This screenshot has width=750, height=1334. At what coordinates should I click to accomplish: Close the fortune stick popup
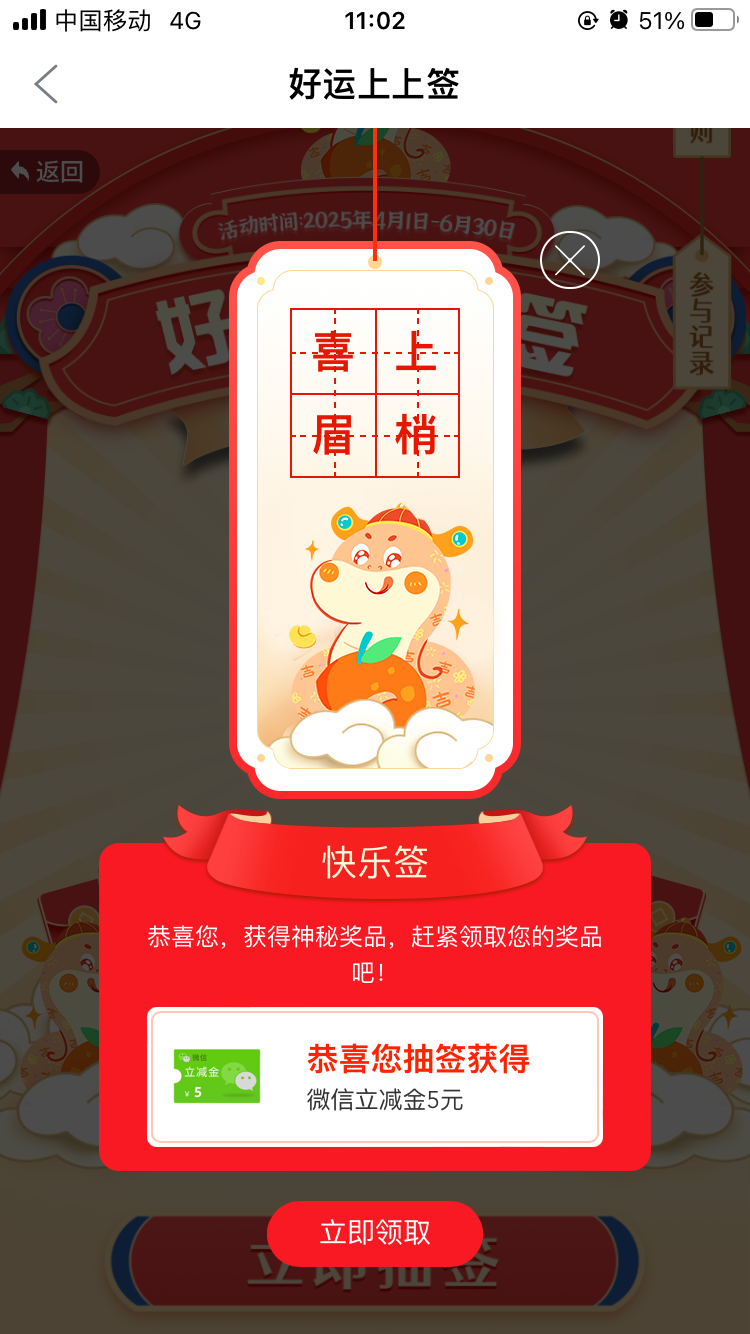[x=569, y=260]
